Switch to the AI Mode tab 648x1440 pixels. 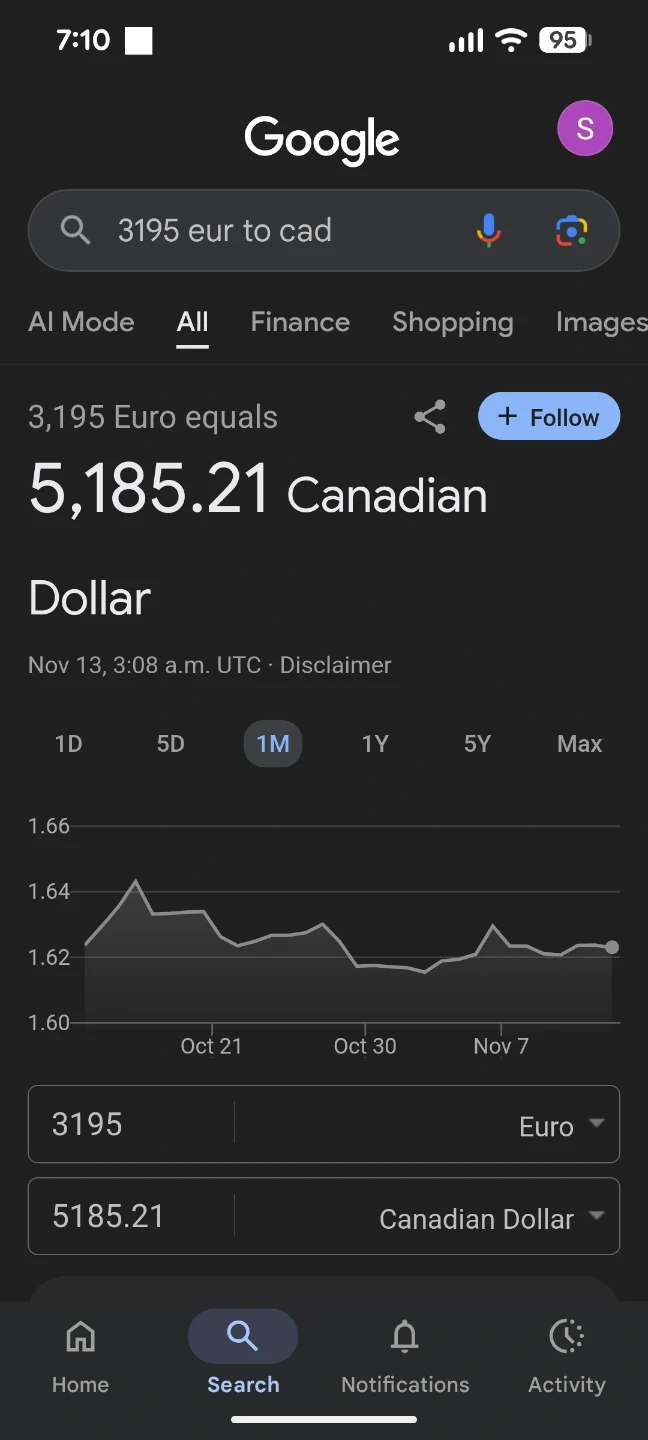[x=81, y=322]
